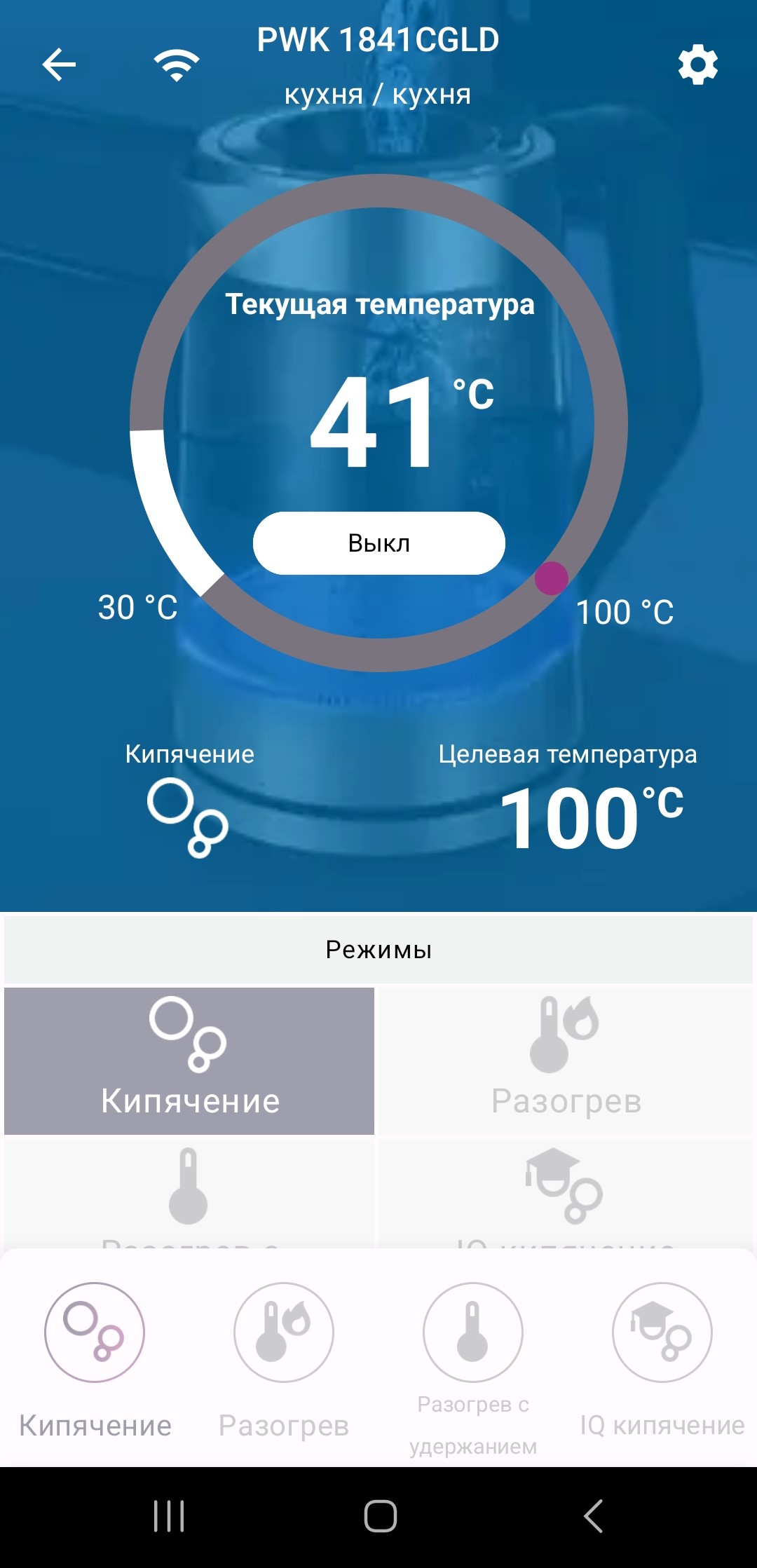Go back using the top-left arrow
This screenshot has height=1568, width=757.
click(x=59, y=65)
